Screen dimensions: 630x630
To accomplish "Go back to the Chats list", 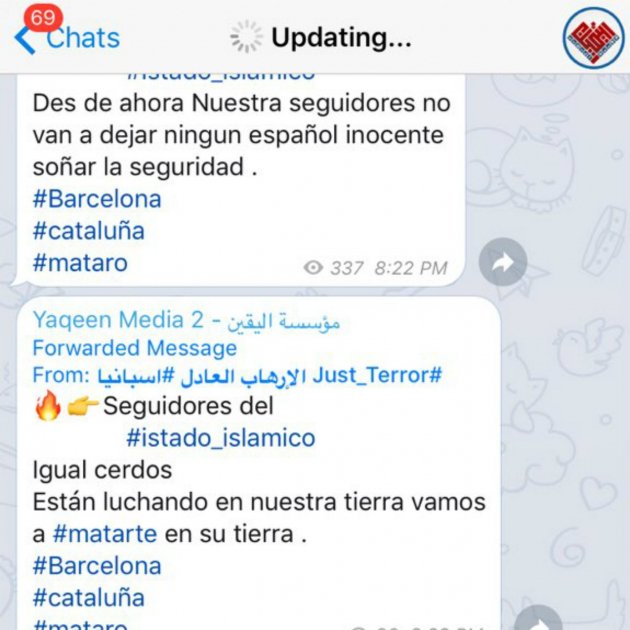I will 68,38.
